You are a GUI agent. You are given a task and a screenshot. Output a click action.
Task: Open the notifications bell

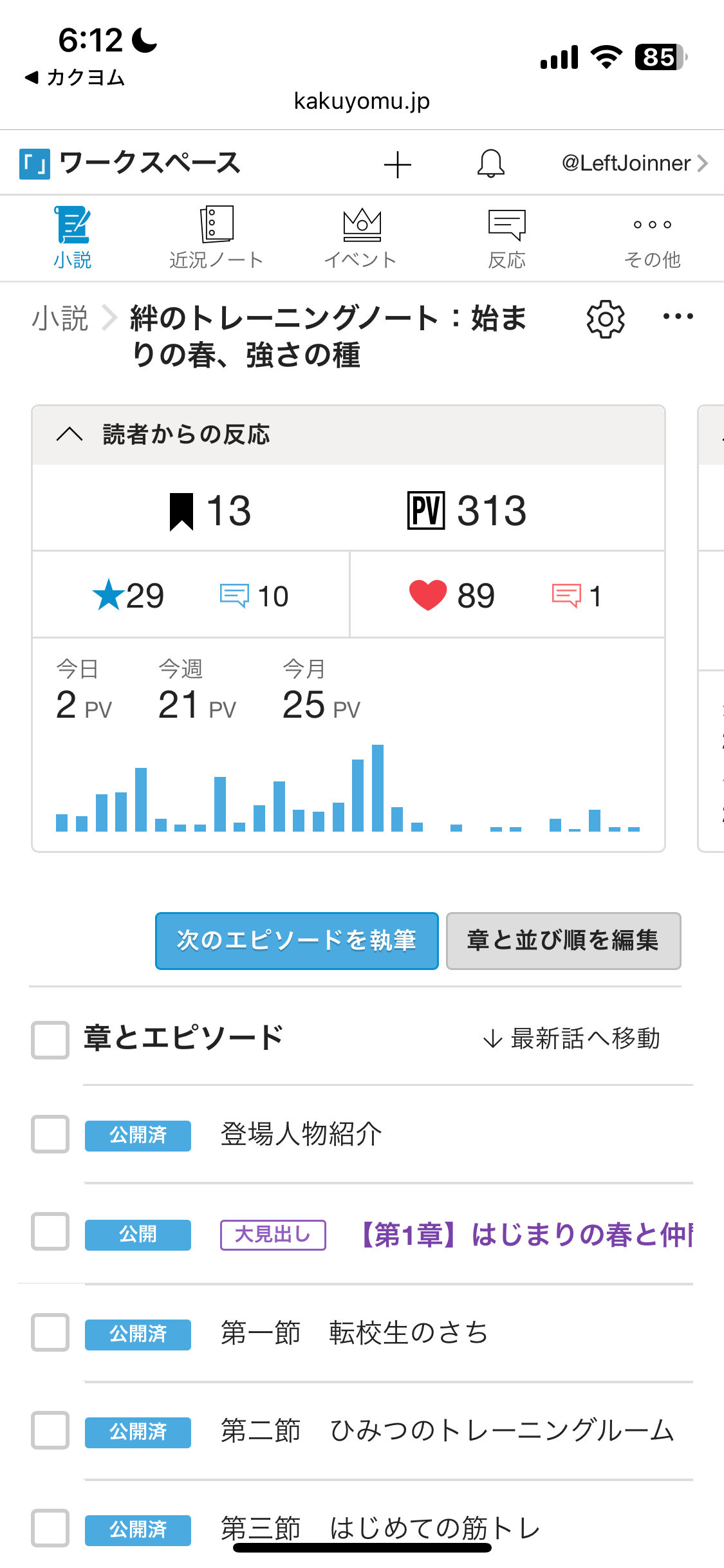490,163
